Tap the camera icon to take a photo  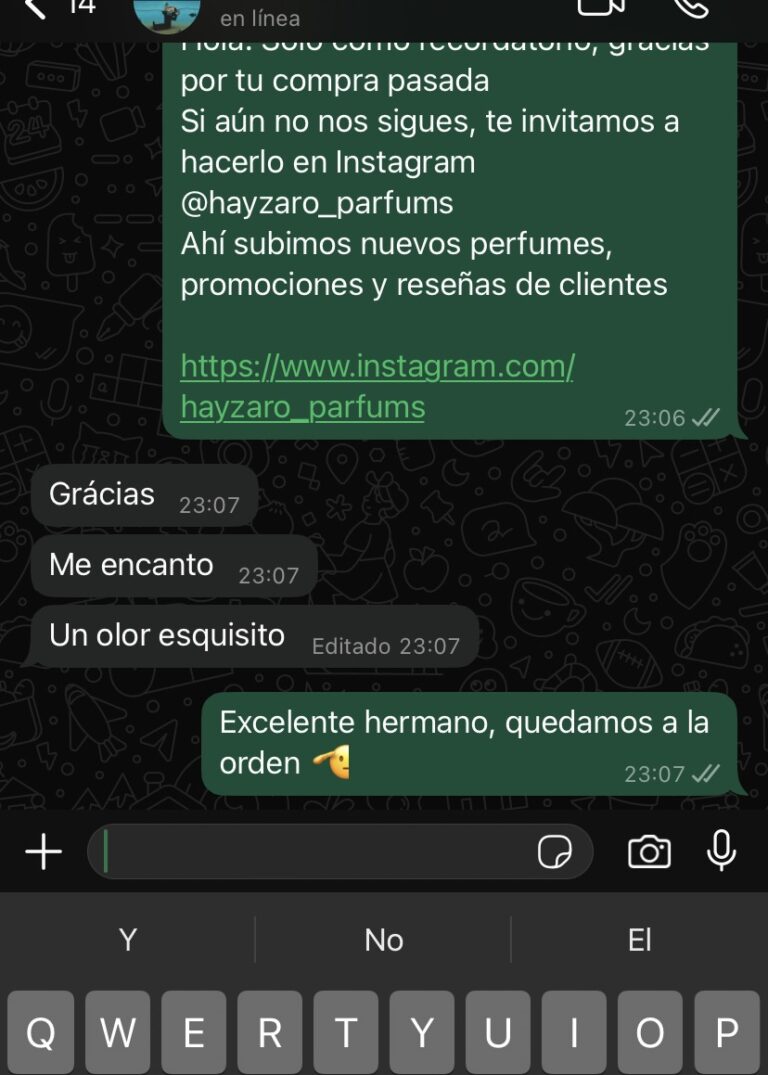(x=649, y=851)
